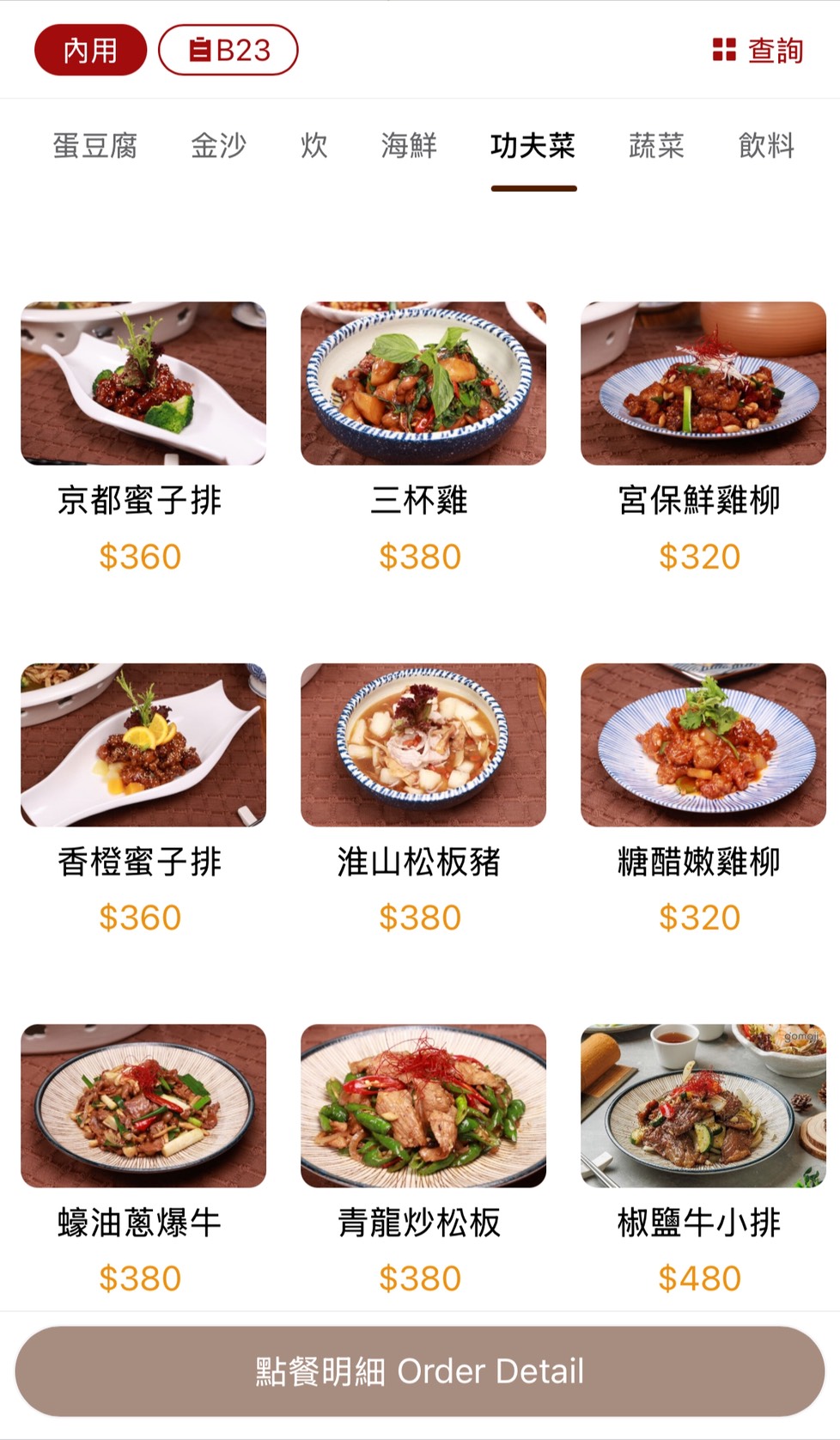Show the 蔬菜 vegetables tab
The image size is (840, 1440).
tap(656, 145)
